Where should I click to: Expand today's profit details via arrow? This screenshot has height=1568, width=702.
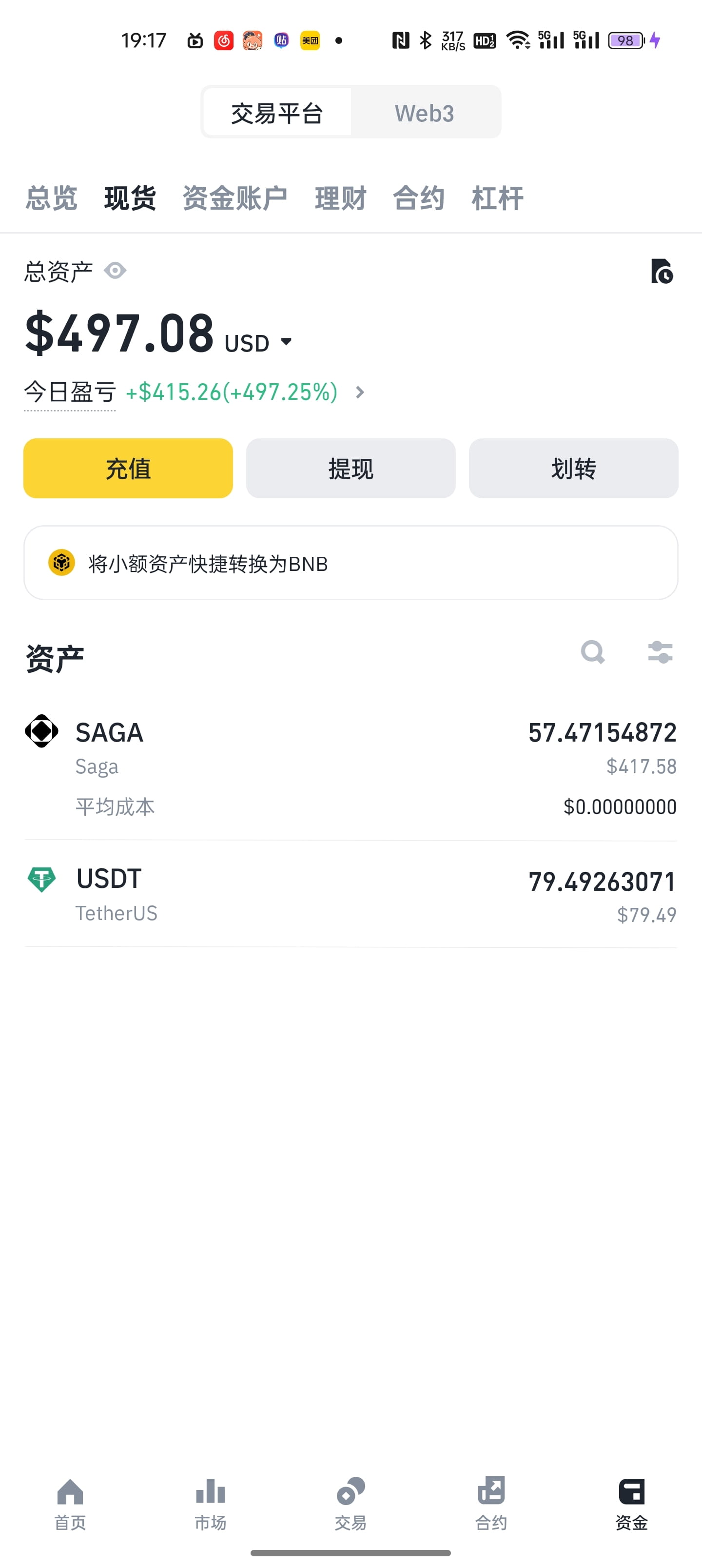(359, 392)
